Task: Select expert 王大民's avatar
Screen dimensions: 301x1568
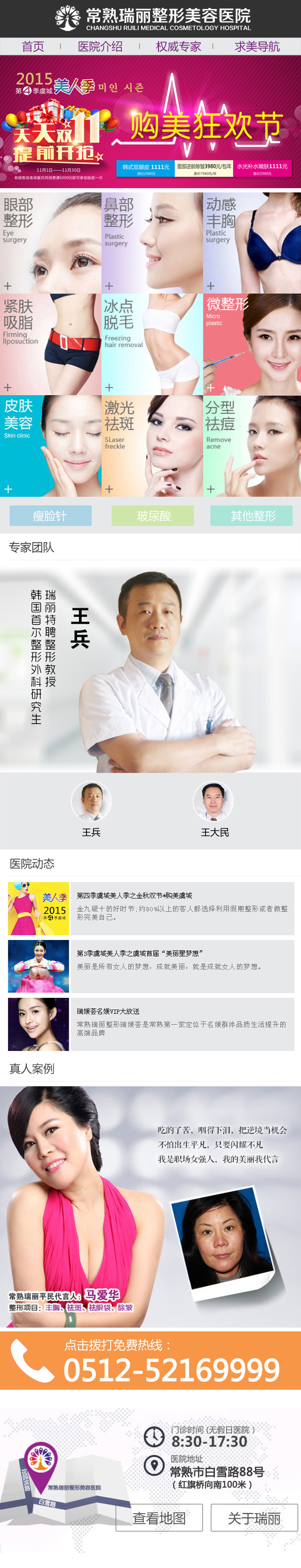Action: 214,802
